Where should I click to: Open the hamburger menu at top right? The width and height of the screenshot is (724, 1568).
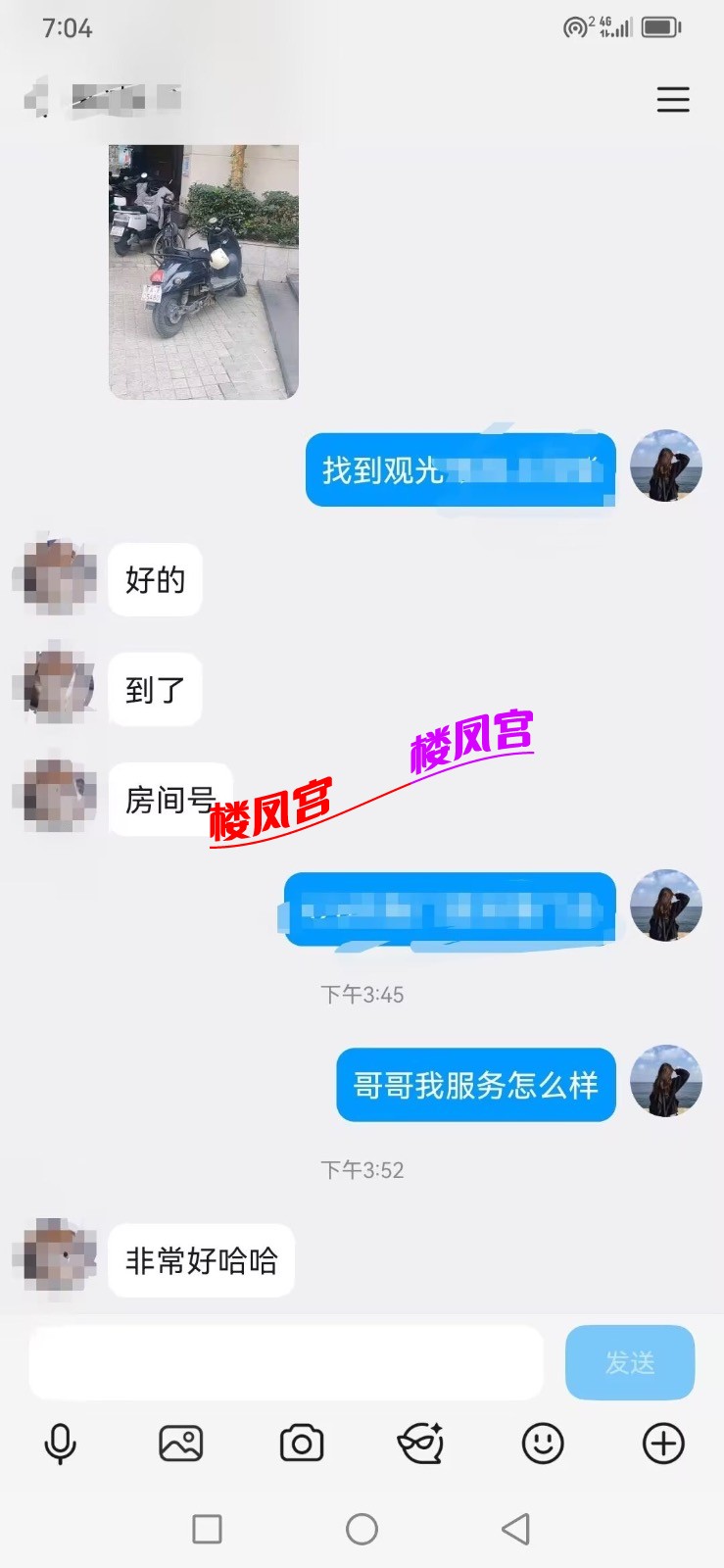click(673, 99)
